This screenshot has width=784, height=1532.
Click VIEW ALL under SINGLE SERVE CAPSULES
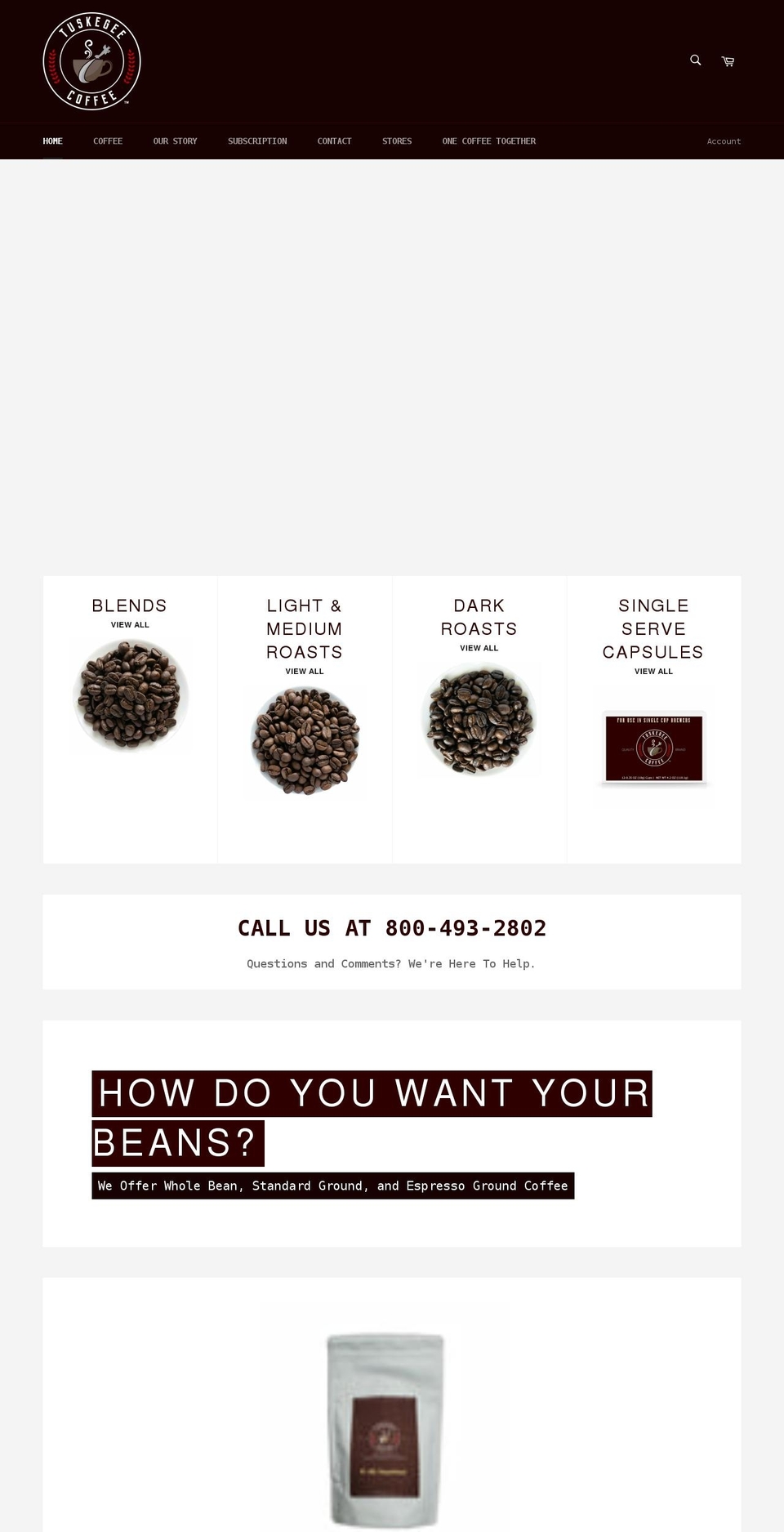653,671
